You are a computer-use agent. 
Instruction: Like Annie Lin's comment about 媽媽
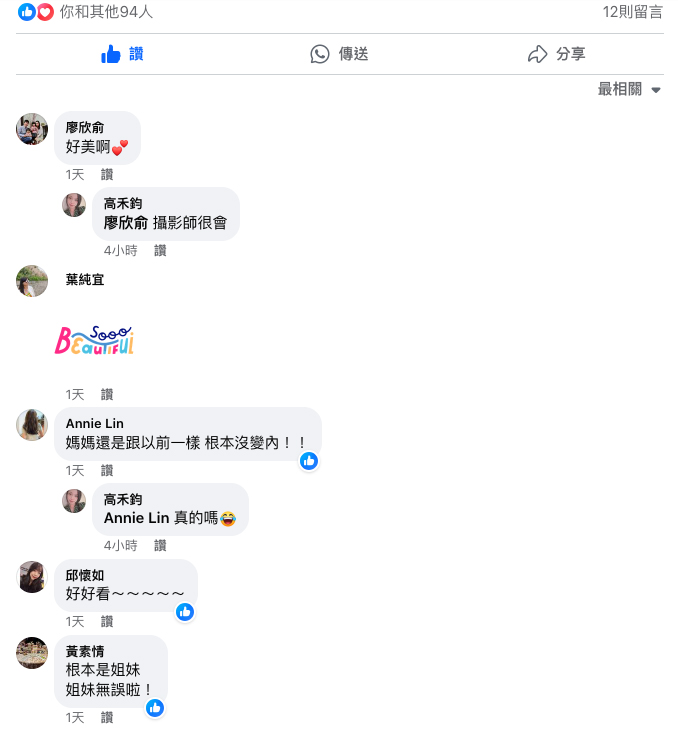coord(107,470)
